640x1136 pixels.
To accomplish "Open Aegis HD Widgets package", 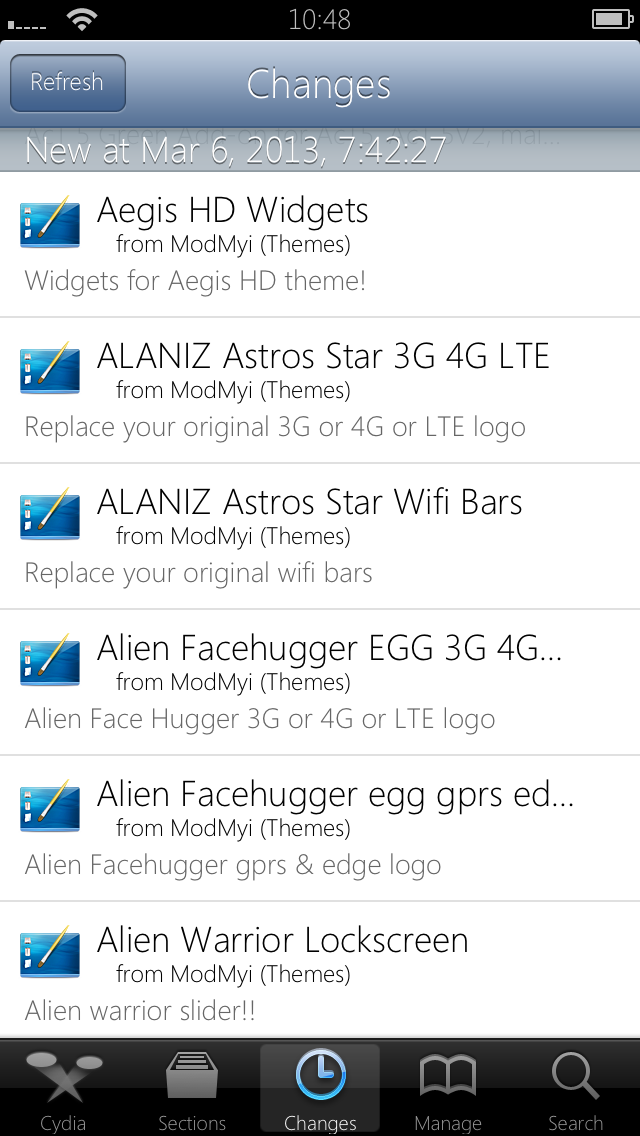I will point(320,244).
